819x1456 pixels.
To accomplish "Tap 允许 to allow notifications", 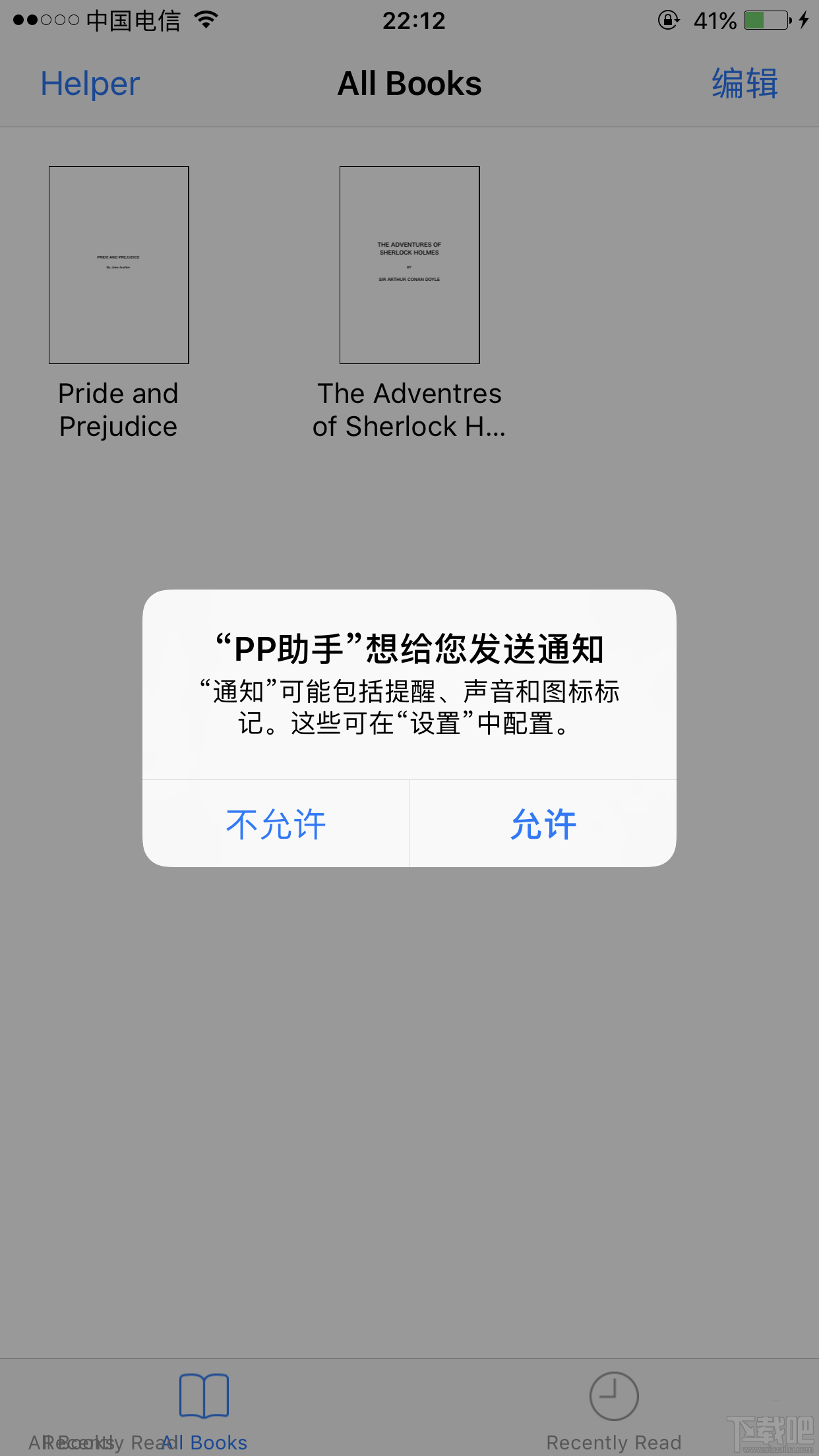I will point(542,823).
